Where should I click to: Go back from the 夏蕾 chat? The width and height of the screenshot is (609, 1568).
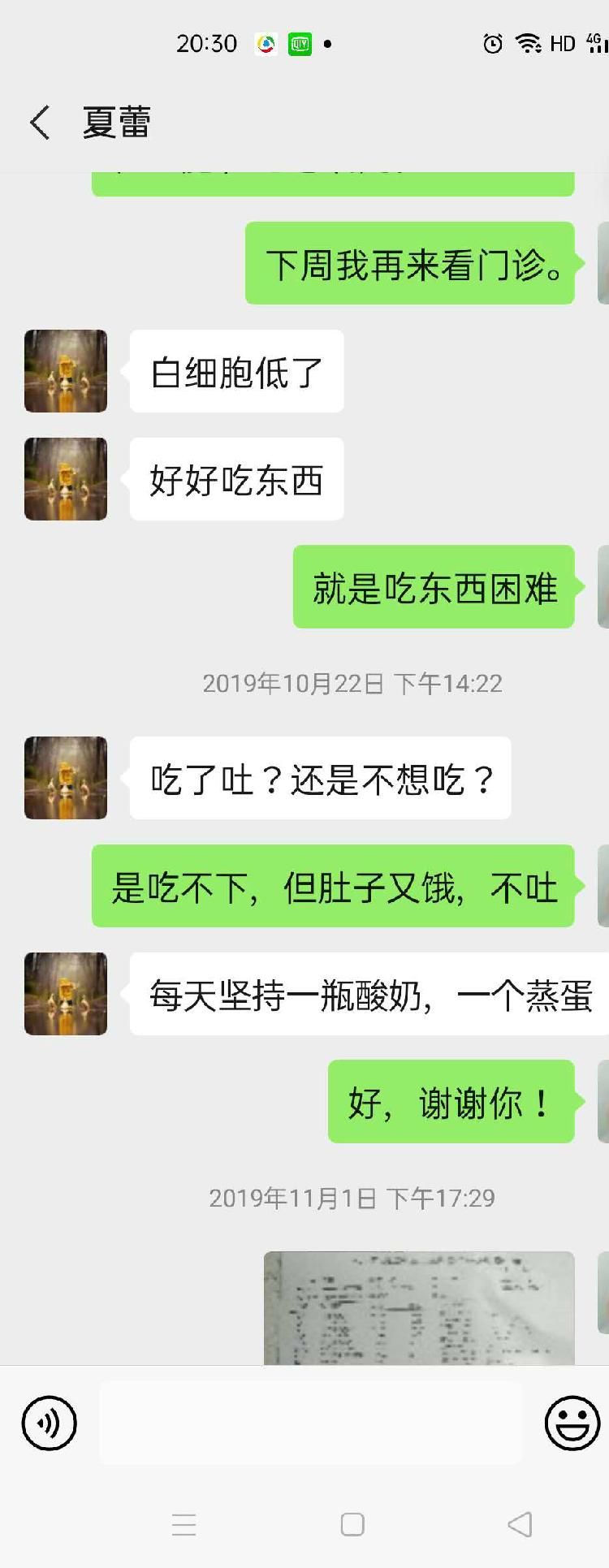tap(39, 123)
